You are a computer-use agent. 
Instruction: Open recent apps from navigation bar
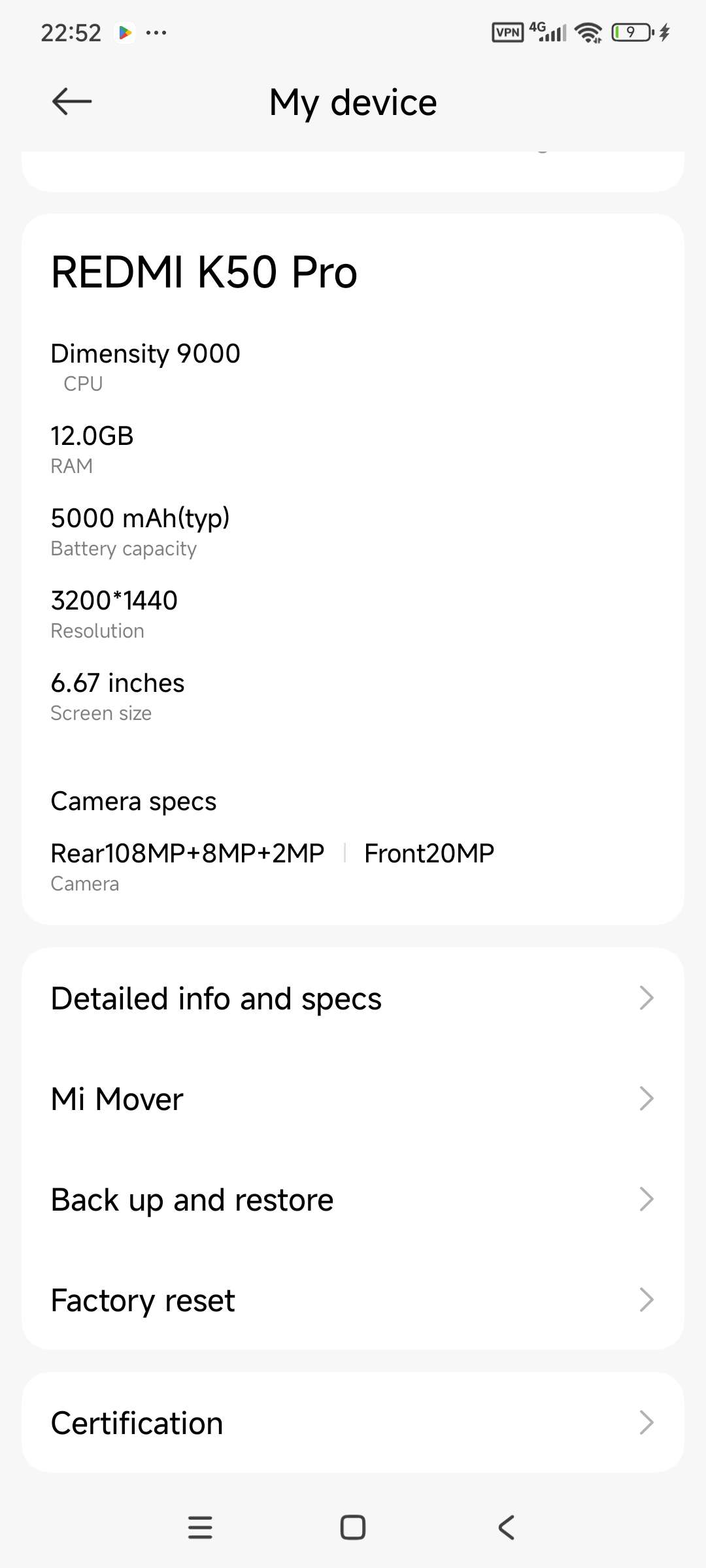[x=200, y=1527]
